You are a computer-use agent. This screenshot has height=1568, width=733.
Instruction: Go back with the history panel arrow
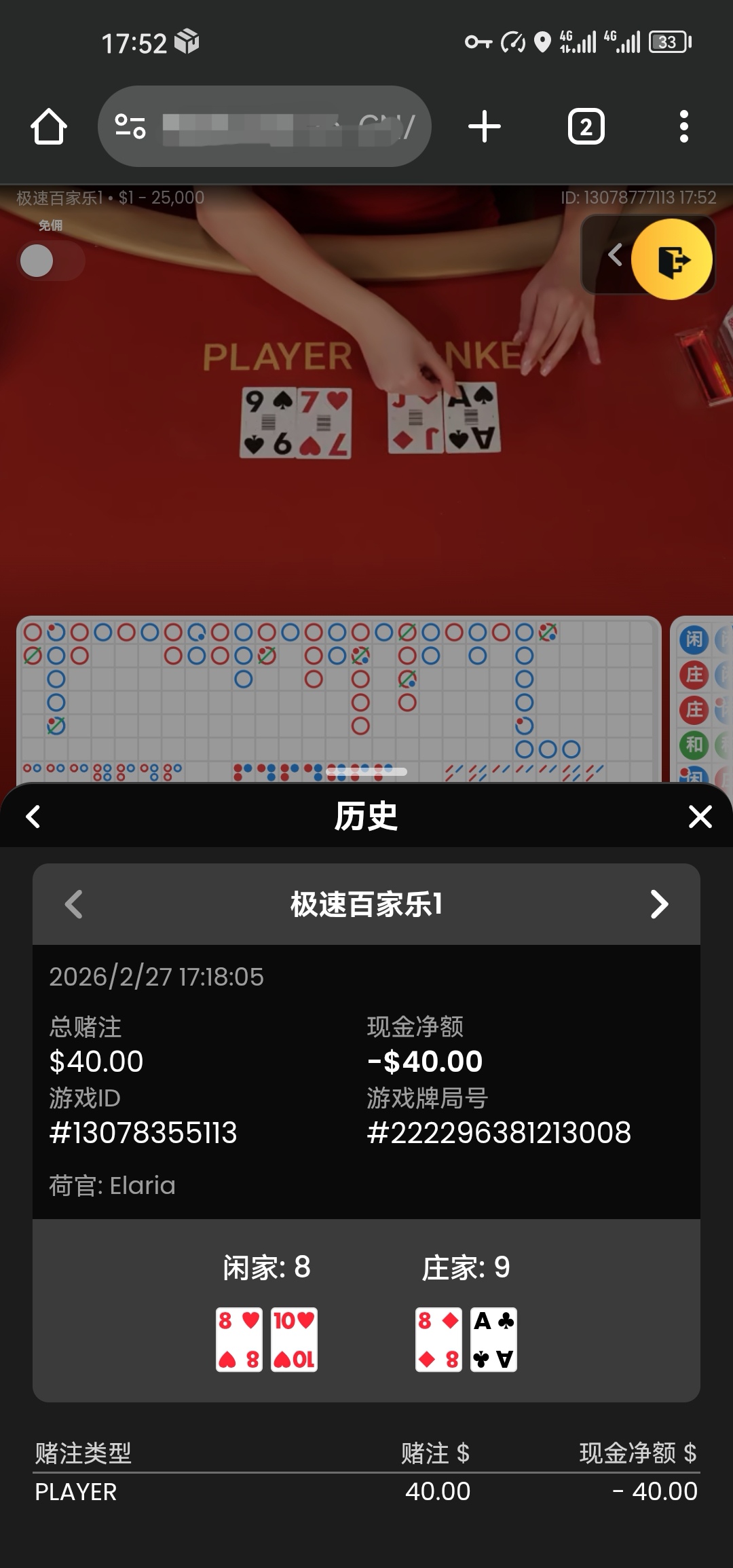point(32,817)
